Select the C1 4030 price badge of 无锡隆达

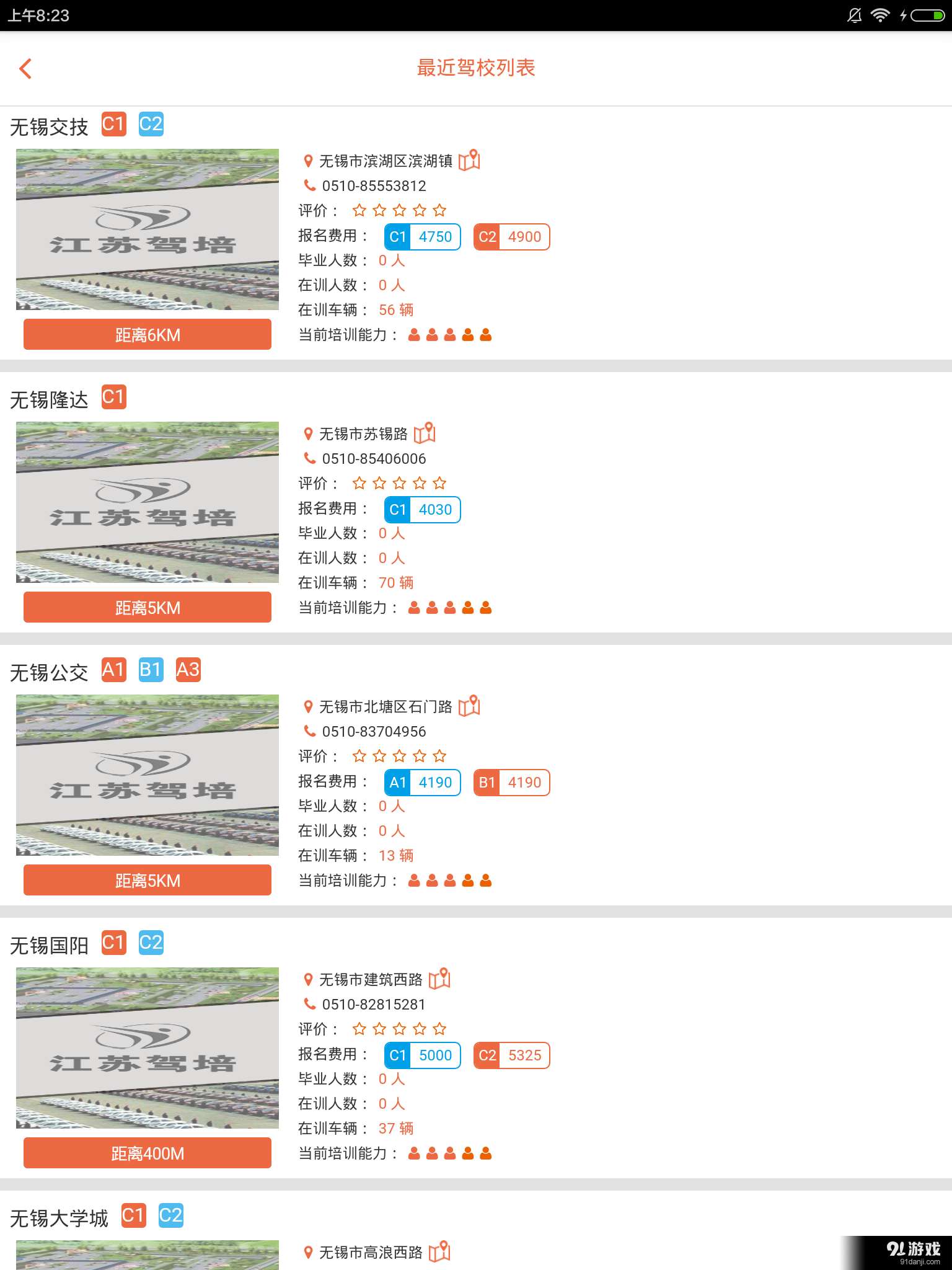tap(422, 510)
